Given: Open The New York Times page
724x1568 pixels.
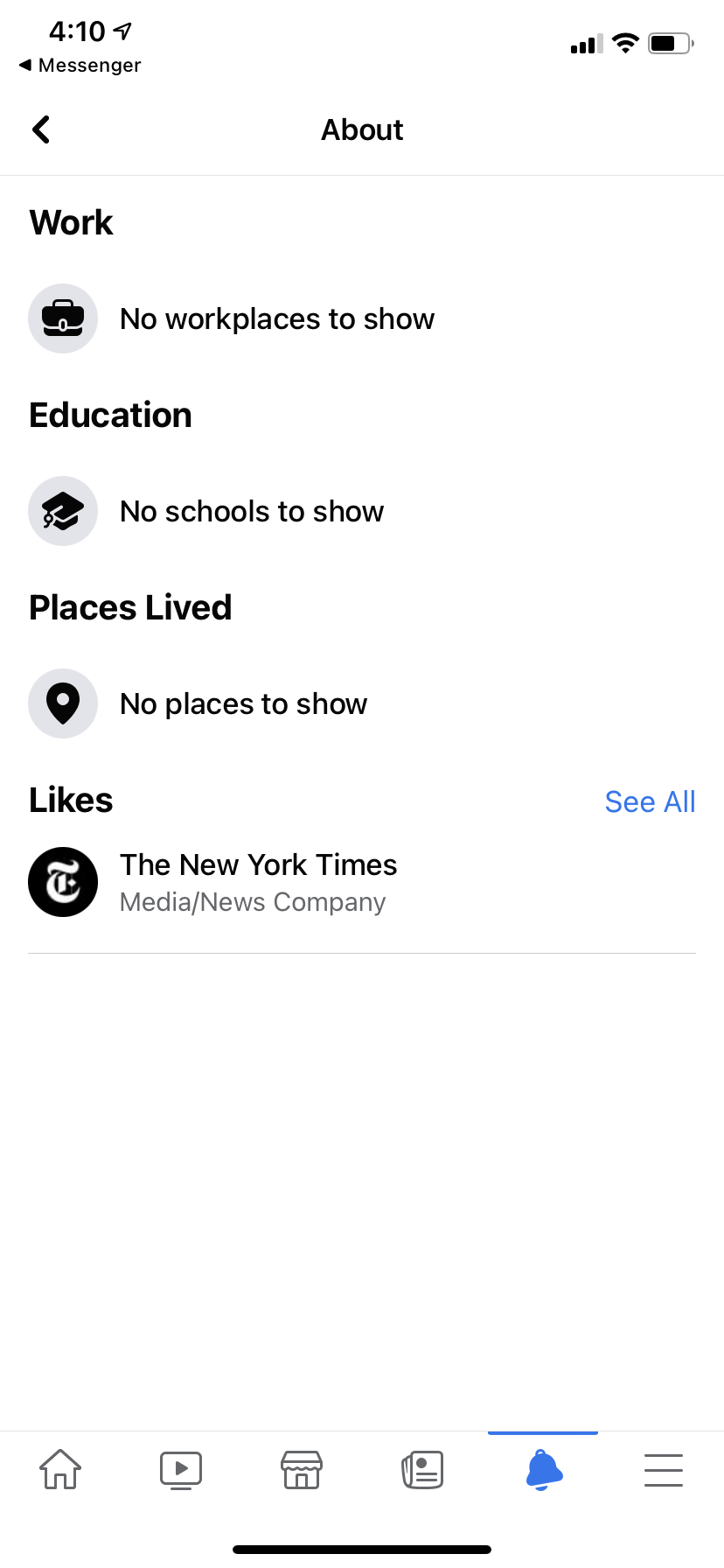Looking at the screenshot, I should click(362, 882).
